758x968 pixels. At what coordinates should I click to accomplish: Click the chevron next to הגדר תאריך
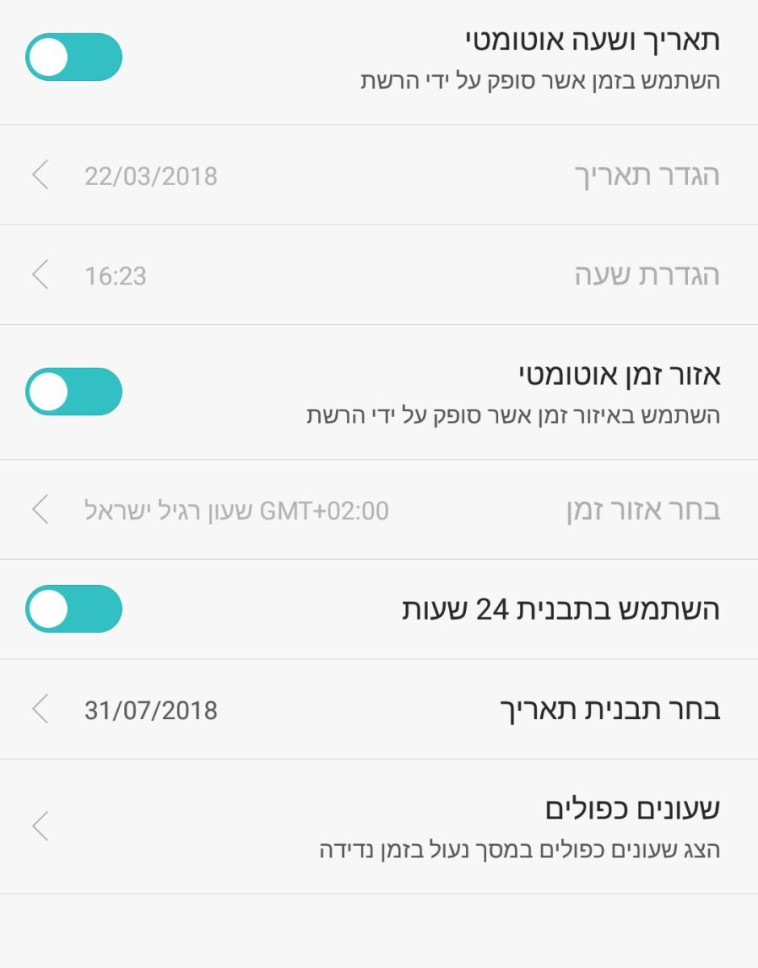click(40, 175)
